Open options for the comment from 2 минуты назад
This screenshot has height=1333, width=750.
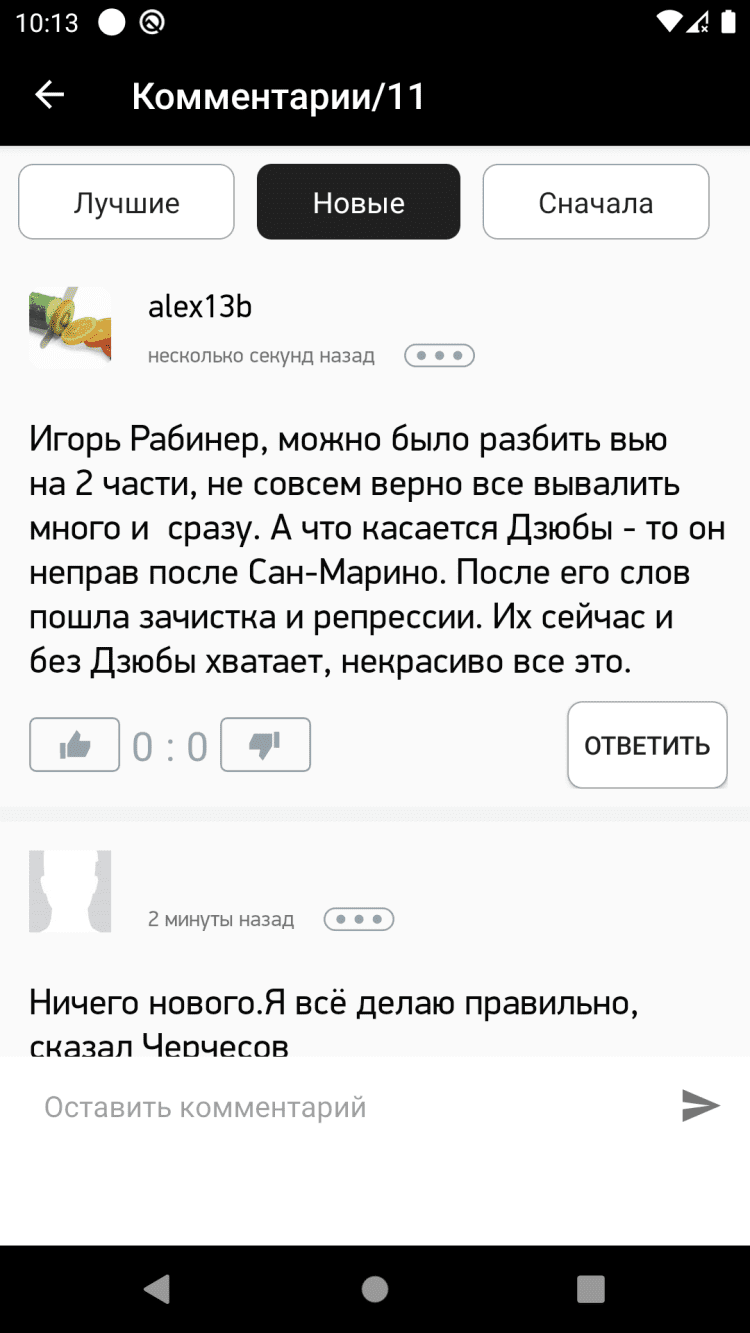(x=358, y=919)
